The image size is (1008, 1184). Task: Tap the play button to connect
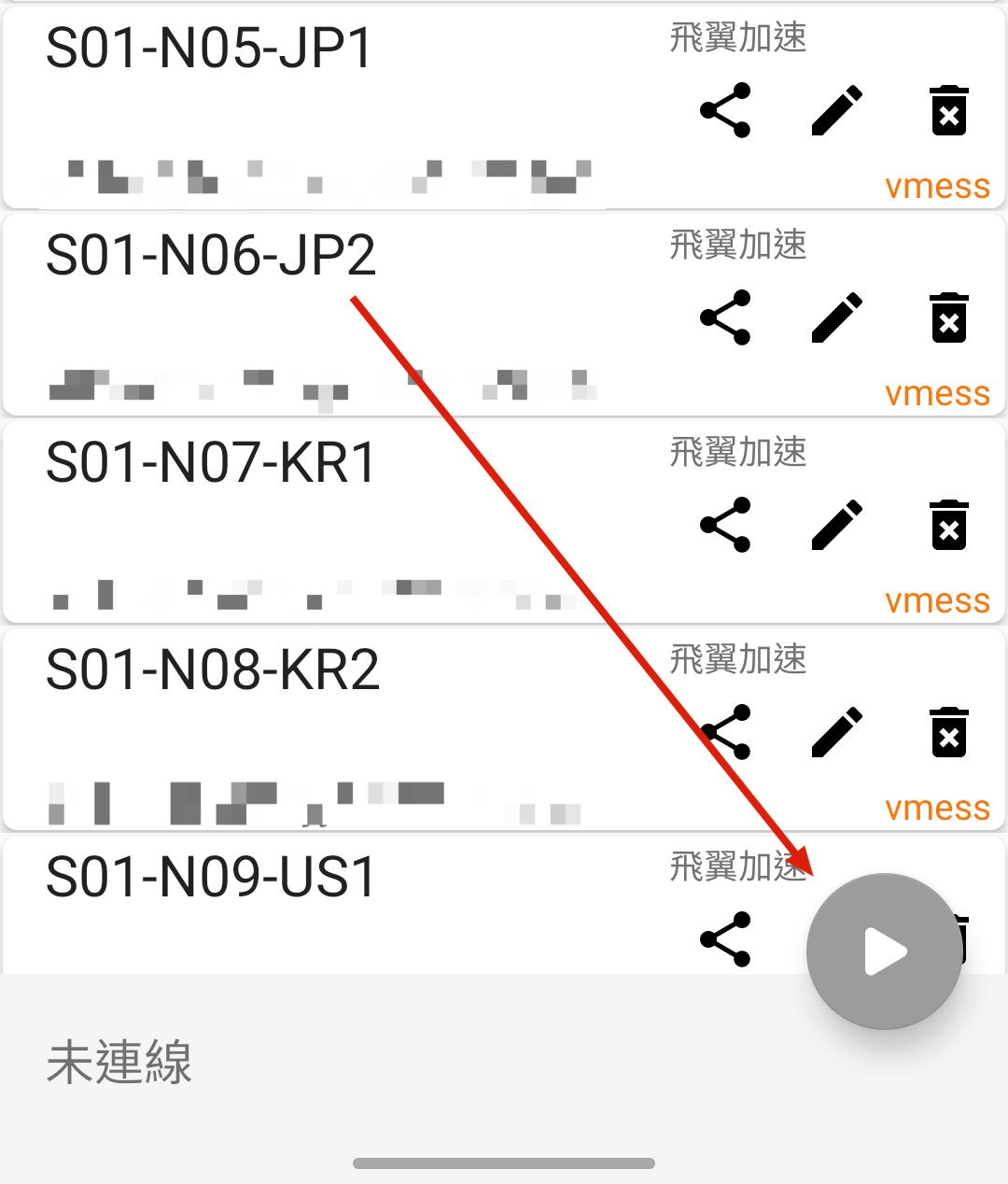tap(882, 951)
